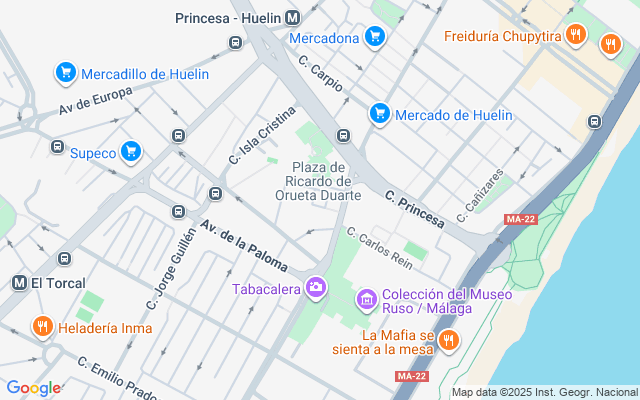Select the Freiduría Chupytira restaurant pin

pyautogui.click(x=575, y=37)
